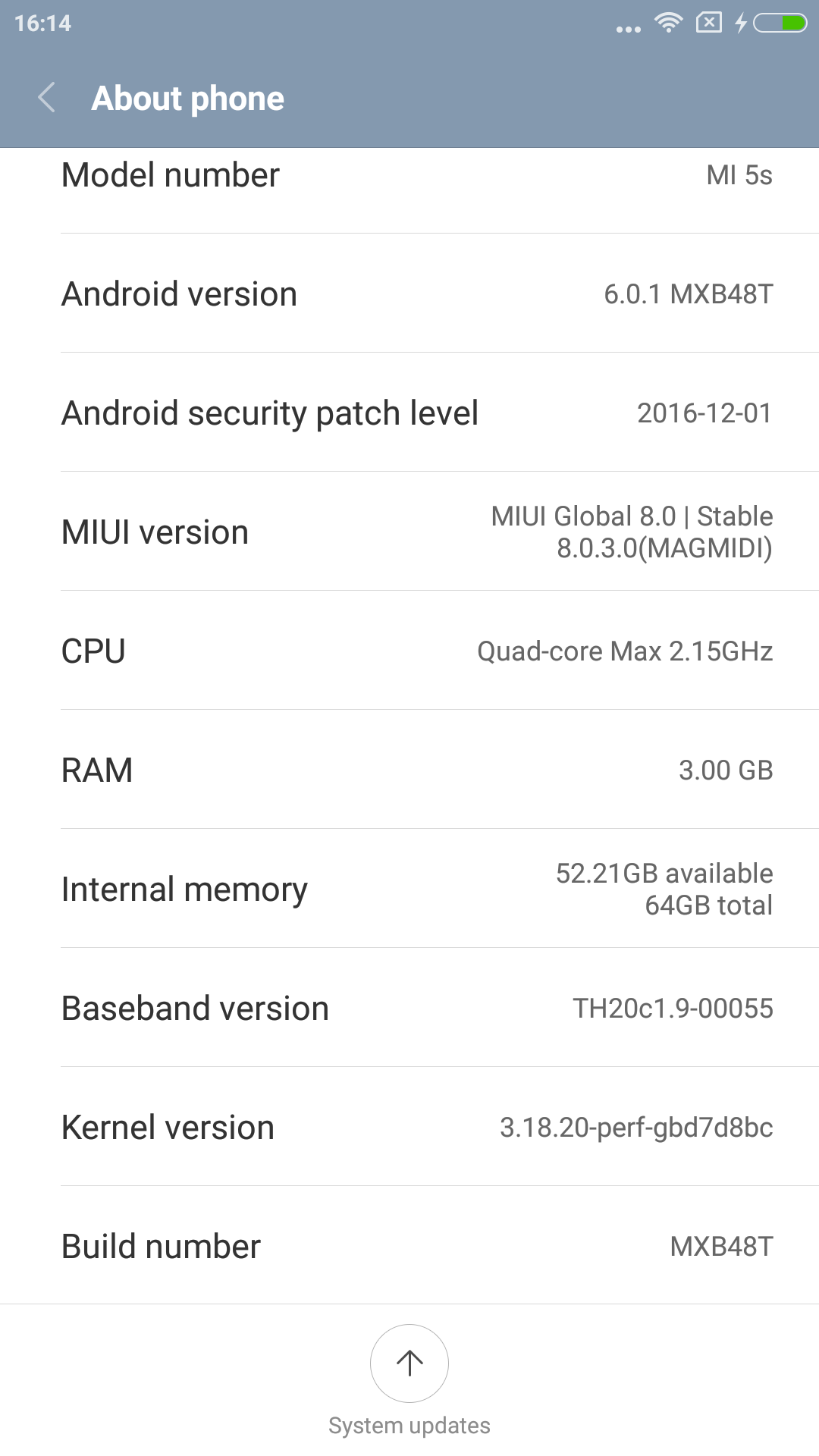Viewport: 819px width, 1456px height.
Task: Tap Android security patch level row
Action: (409, 413)
